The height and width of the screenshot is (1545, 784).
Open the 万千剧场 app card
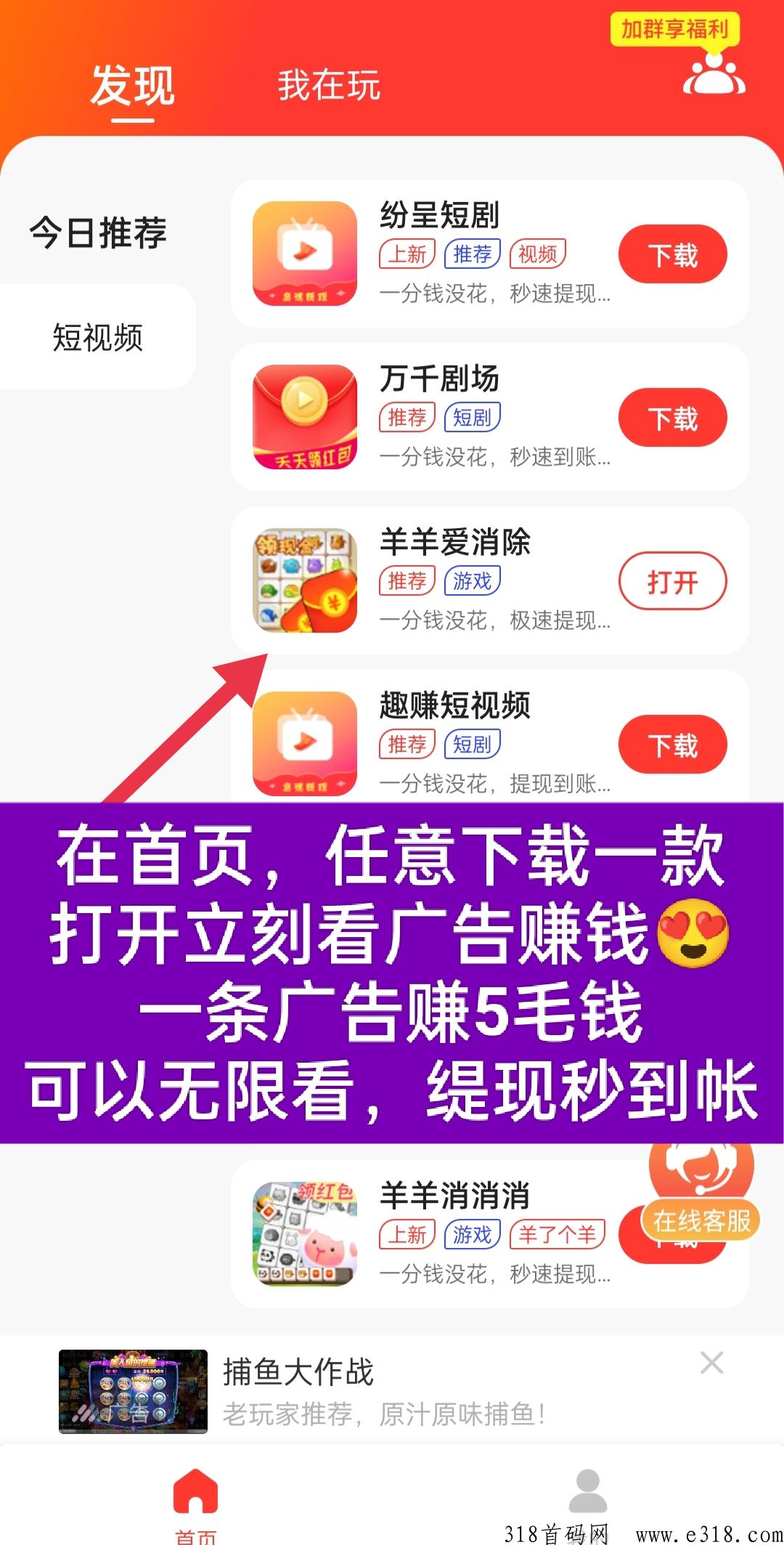pos(489,417)
